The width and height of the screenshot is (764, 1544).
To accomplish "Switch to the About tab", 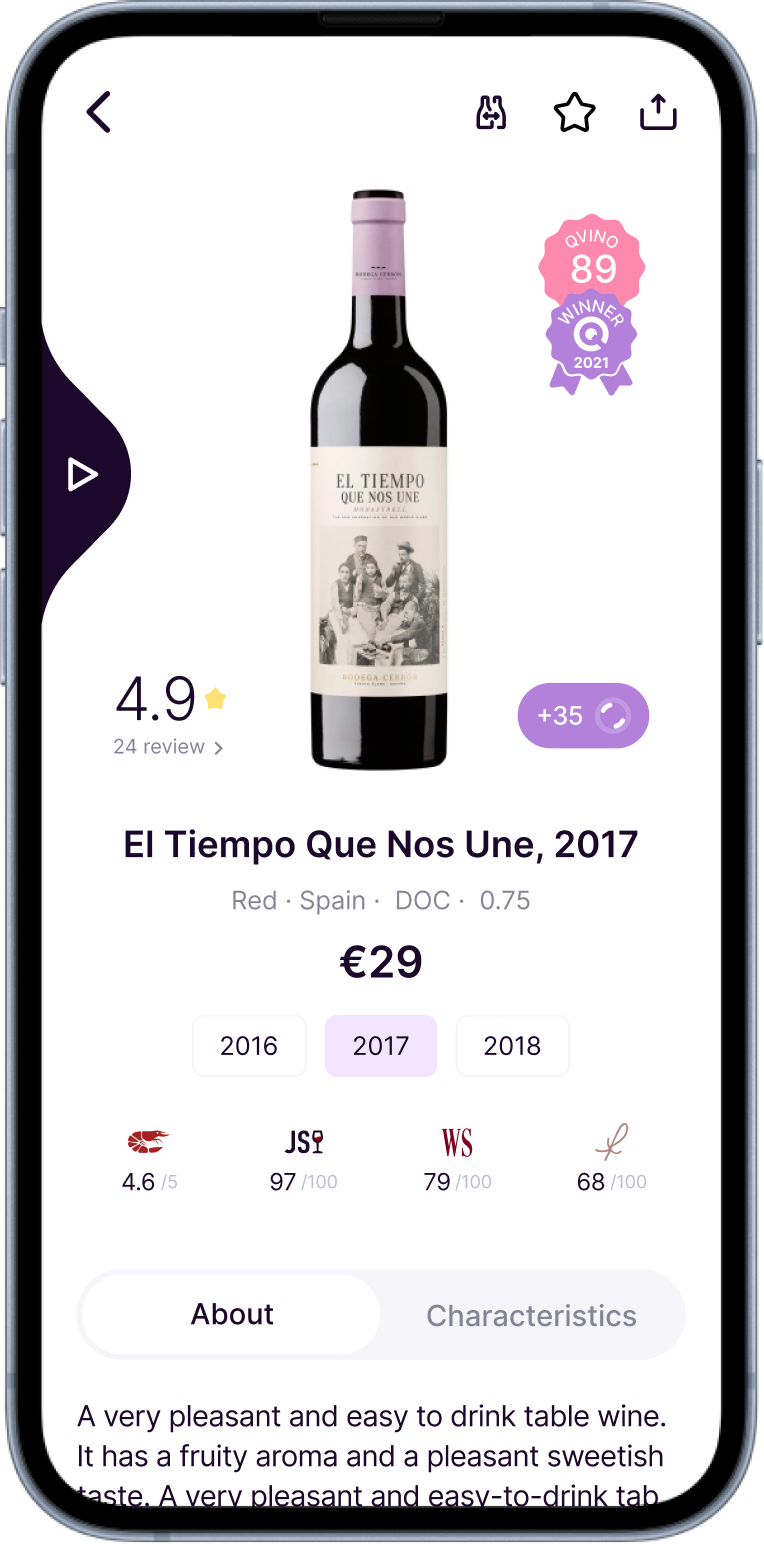I will [232, 1314].
